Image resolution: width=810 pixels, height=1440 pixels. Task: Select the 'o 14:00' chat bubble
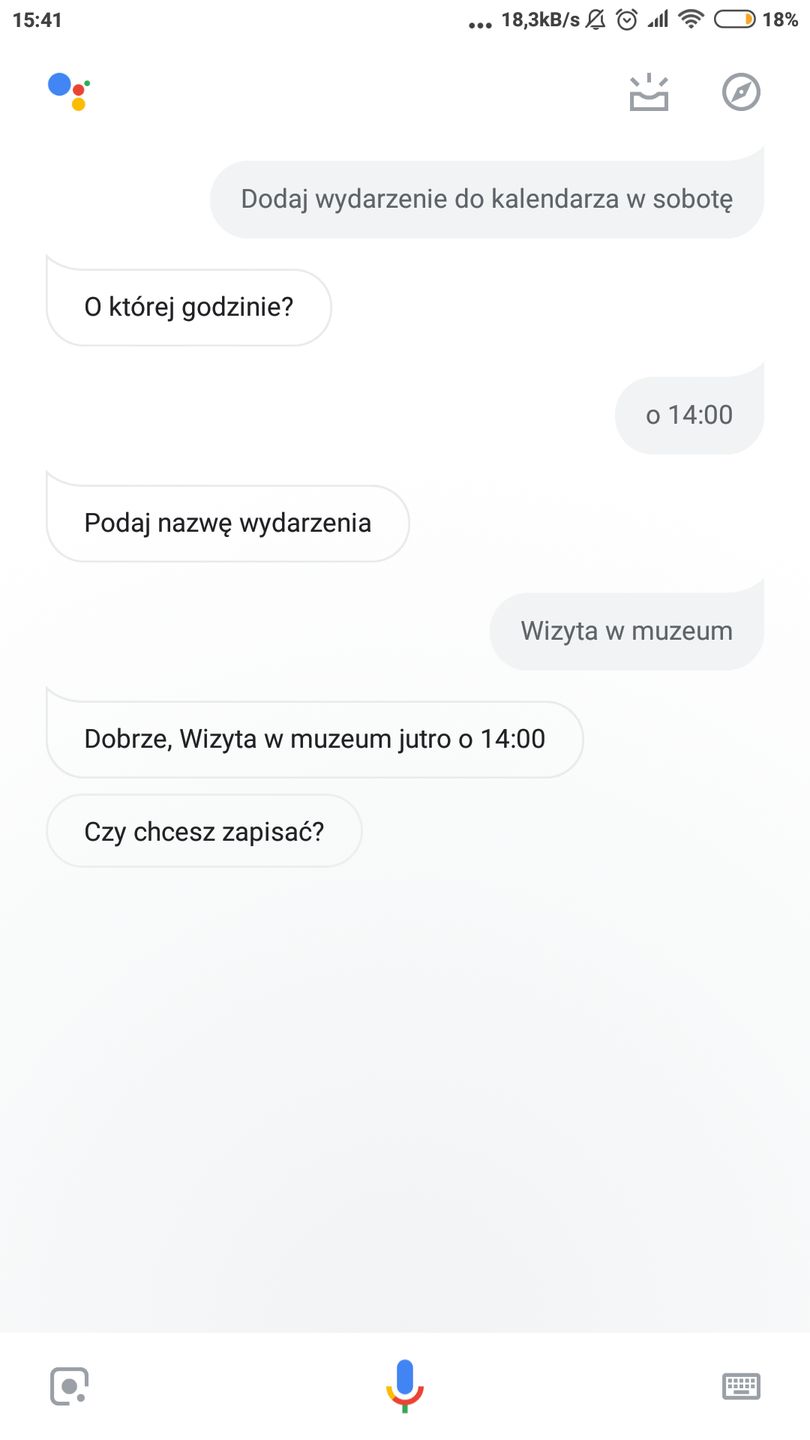(x=689, y=414)
